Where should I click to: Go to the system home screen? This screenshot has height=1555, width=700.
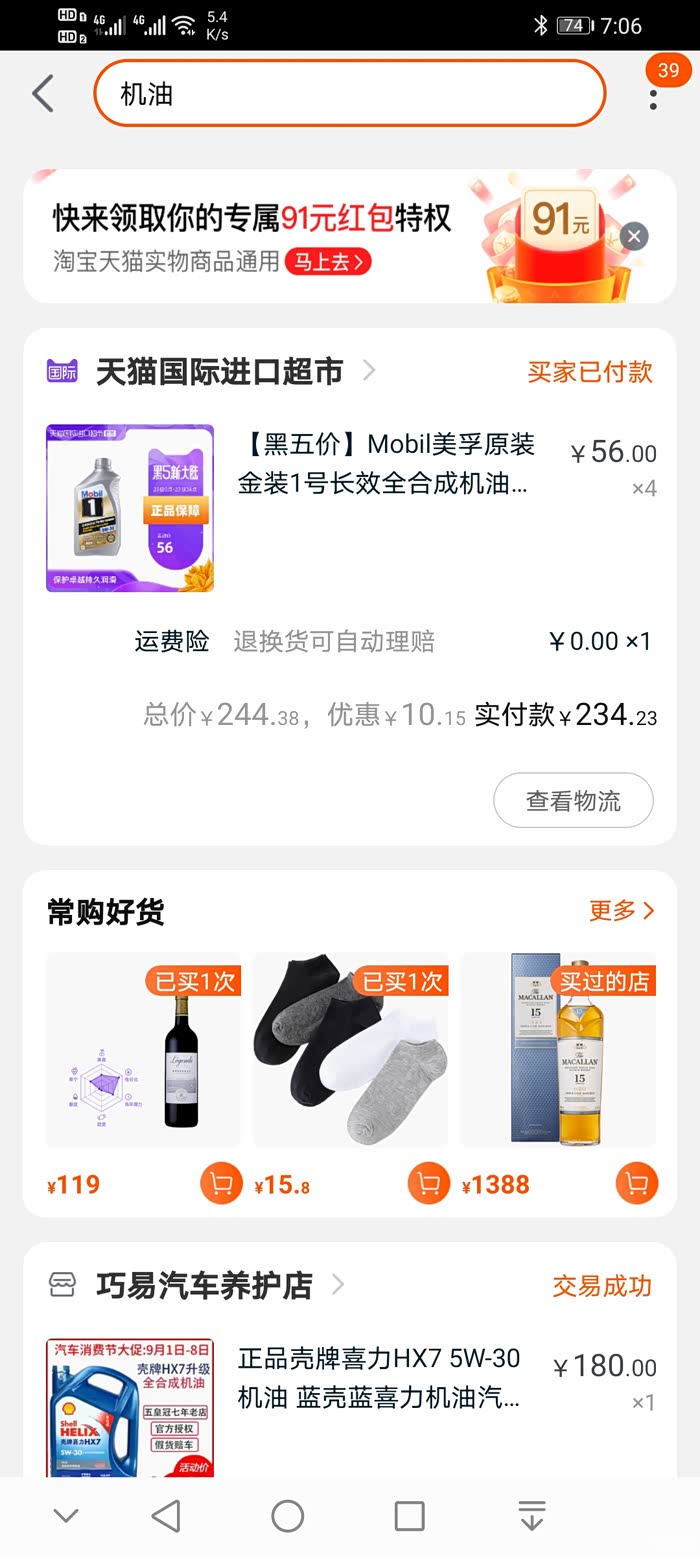click(x=288, y=1516)
